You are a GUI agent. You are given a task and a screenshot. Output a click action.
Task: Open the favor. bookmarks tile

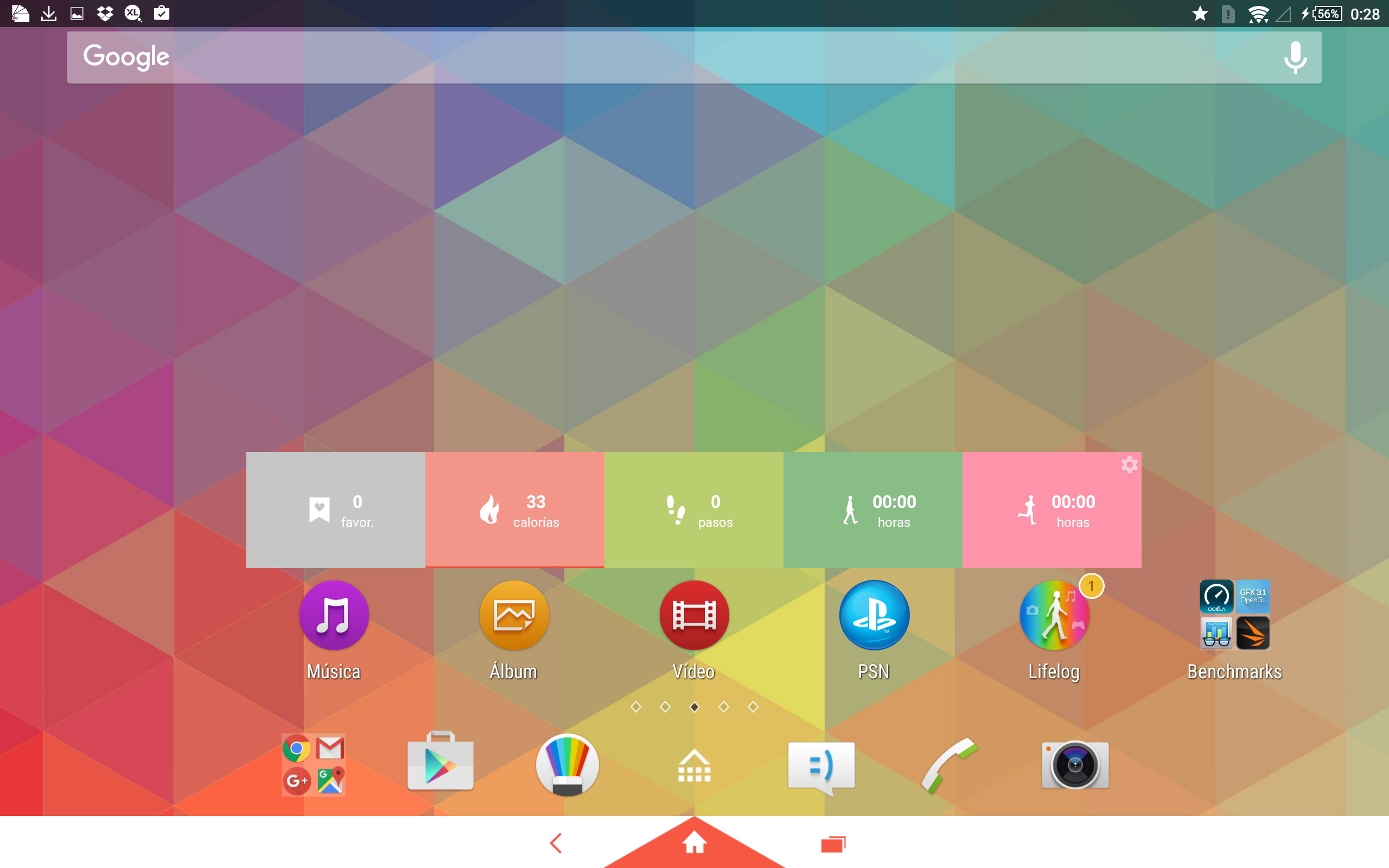point(336,510)
